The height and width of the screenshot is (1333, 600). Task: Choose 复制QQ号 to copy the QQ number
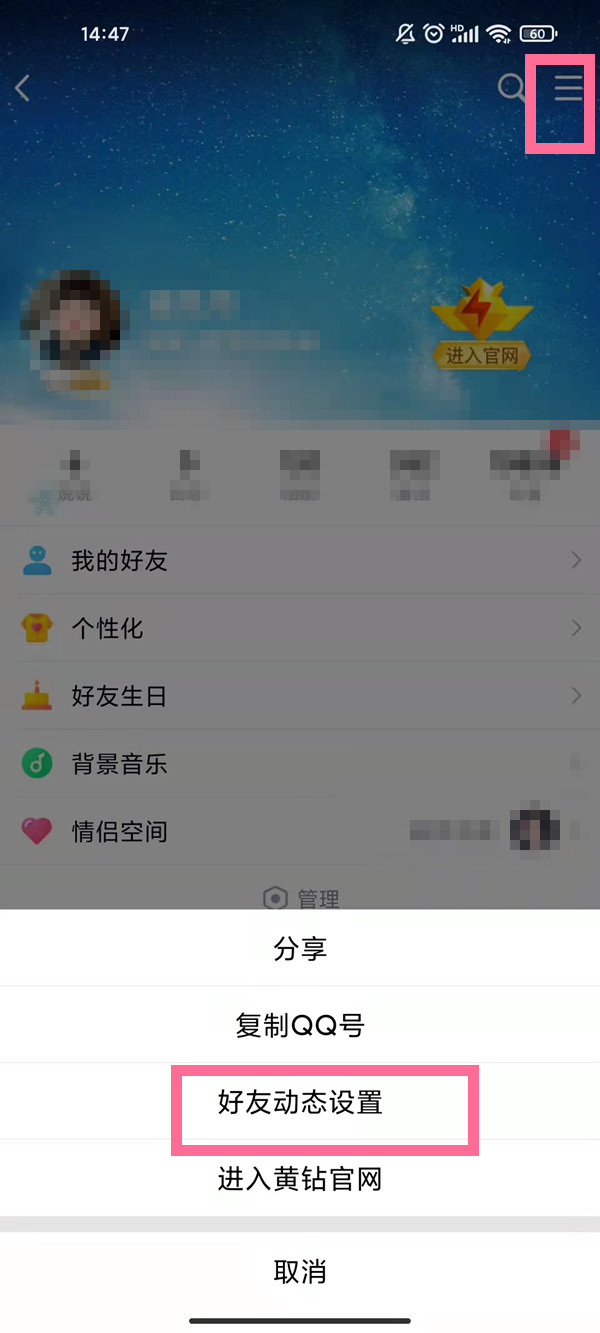coord(300,1025)
